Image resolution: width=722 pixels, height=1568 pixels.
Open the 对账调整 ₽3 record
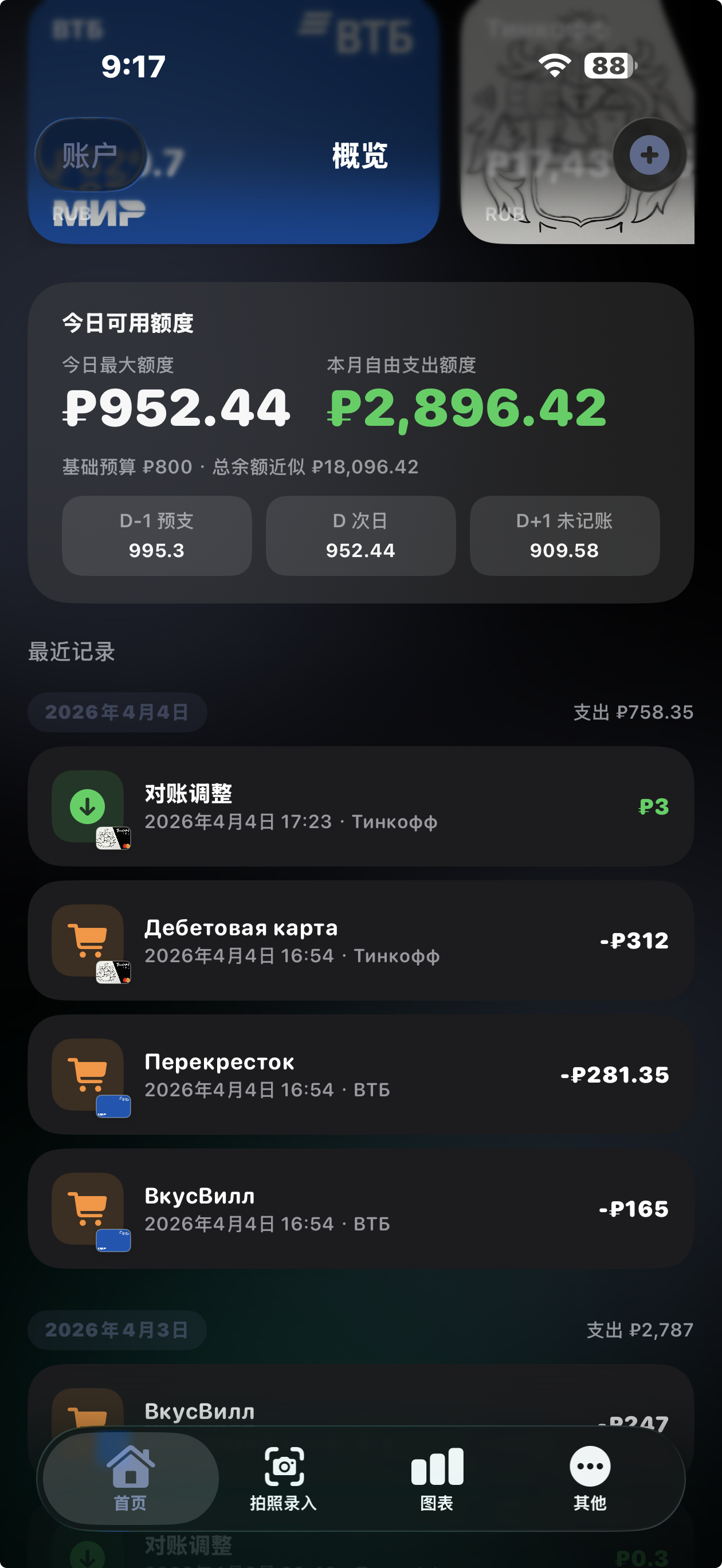360,806
